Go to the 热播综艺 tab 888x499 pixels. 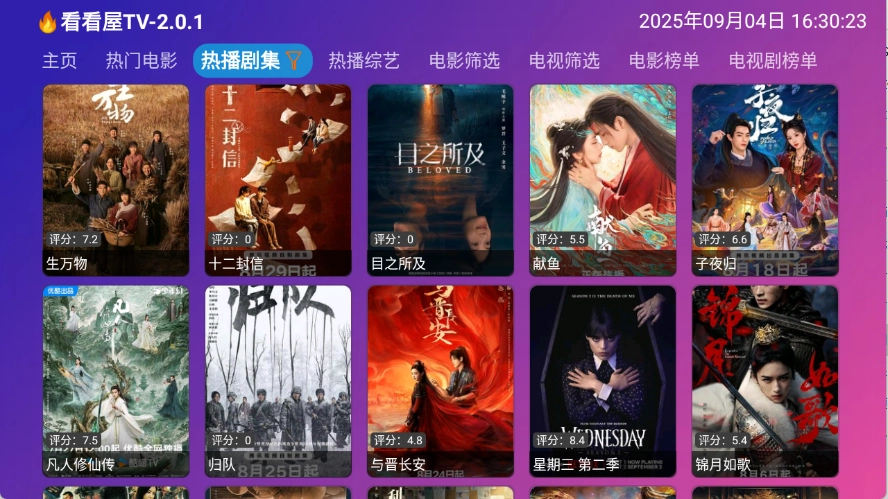coord(364,61)
